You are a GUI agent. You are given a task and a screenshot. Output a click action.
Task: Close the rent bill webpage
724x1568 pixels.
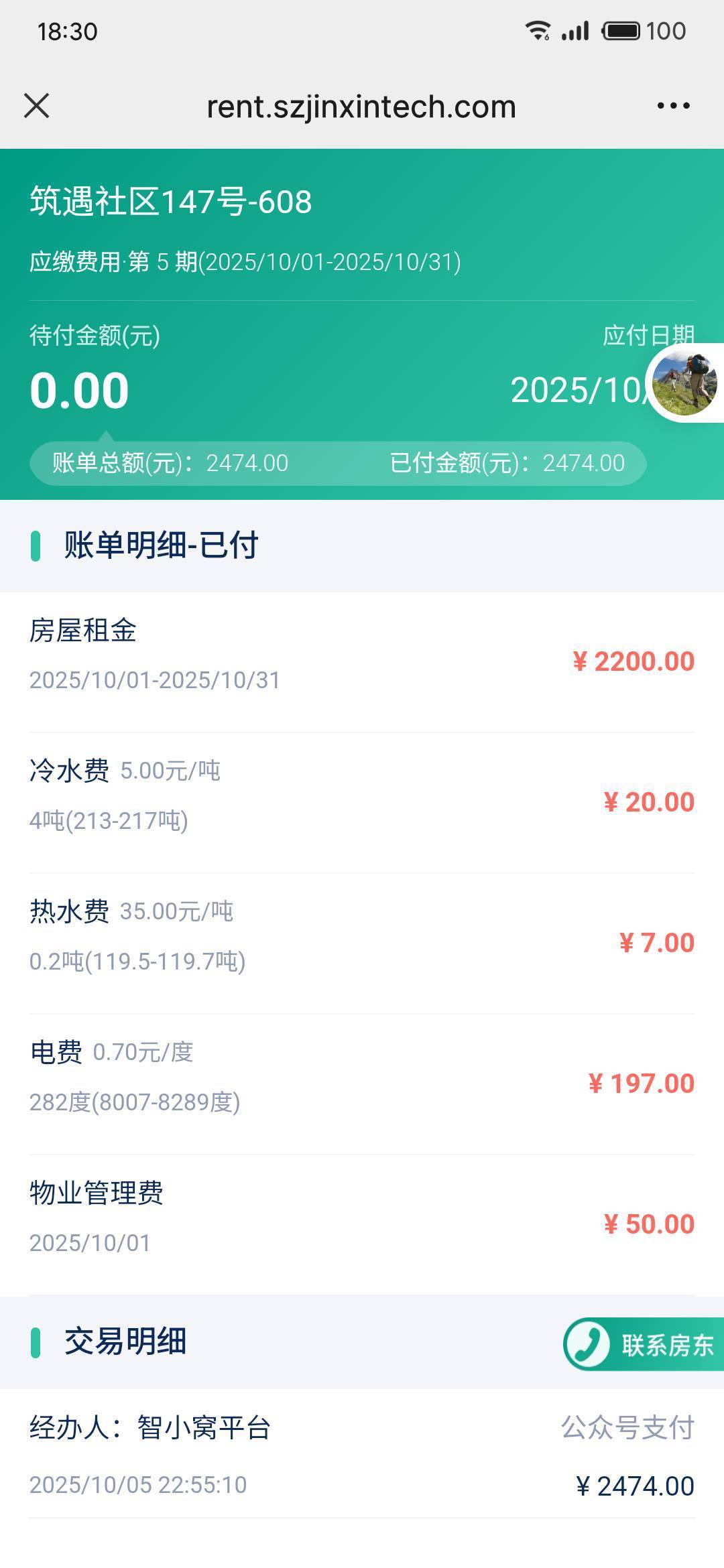tap(36, 106)
